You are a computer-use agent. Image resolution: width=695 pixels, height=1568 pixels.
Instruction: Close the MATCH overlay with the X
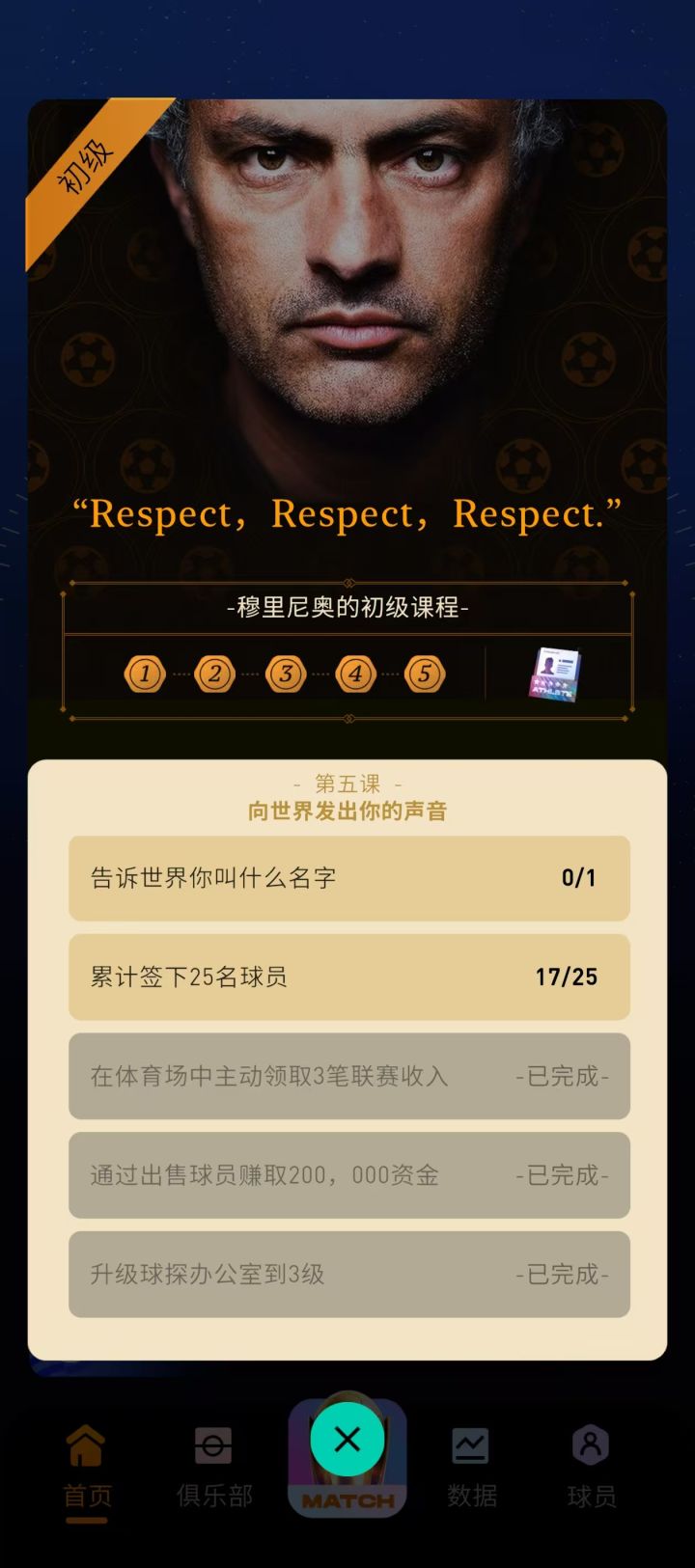click(347, 1438)
